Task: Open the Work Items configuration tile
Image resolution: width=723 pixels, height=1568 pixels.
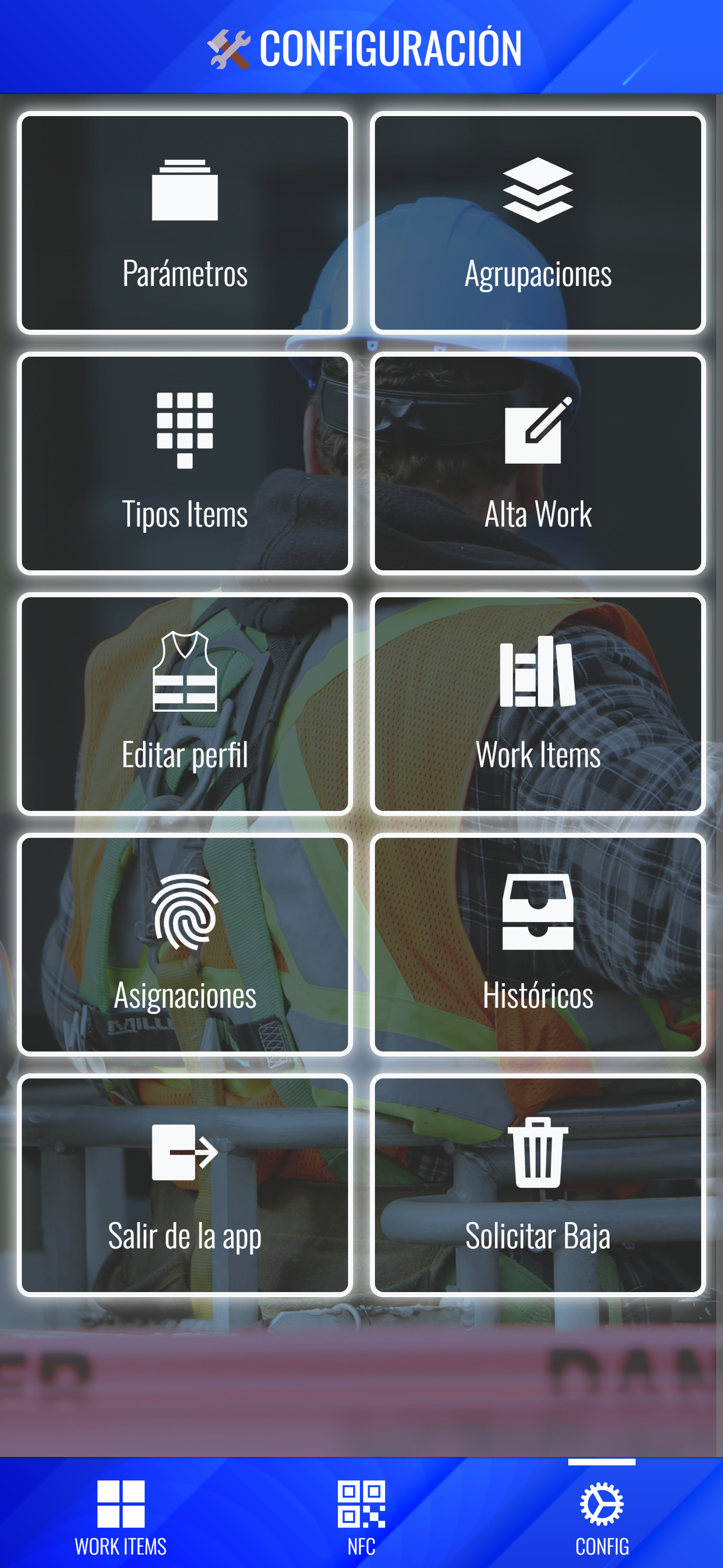Action: pos(537,704)
